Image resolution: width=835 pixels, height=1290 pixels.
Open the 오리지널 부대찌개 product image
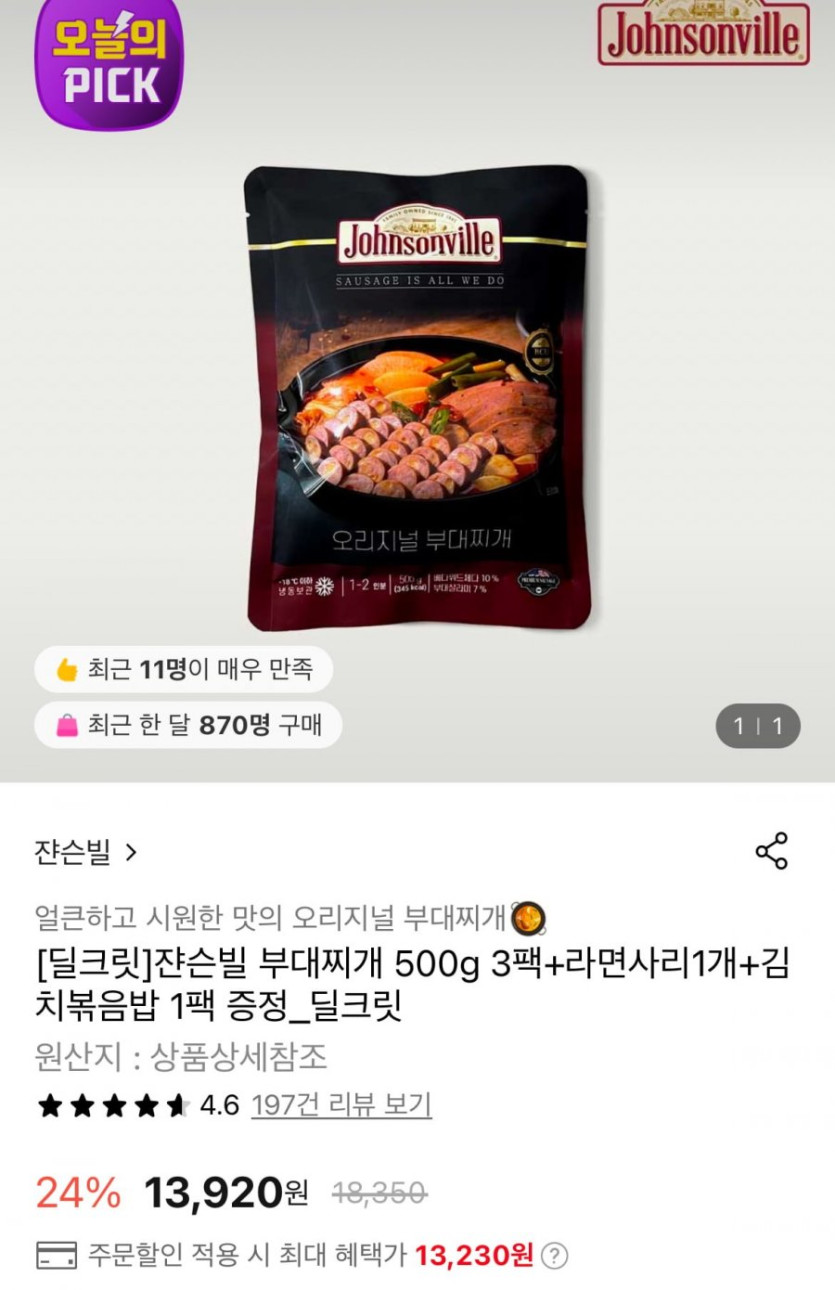(417, 398)
